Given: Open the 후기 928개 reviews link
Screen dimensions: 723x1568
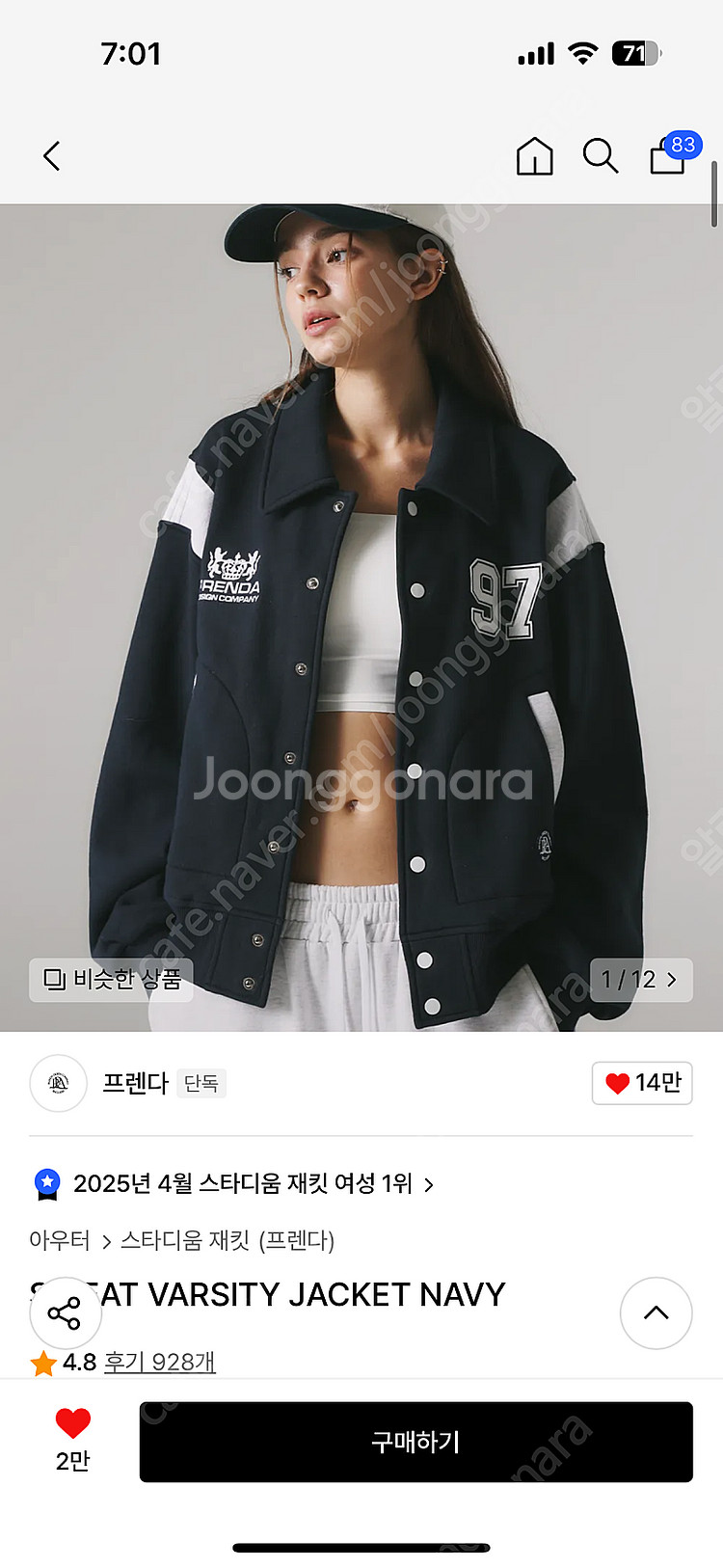Looking at the screenshot, I should point(160,1362).
